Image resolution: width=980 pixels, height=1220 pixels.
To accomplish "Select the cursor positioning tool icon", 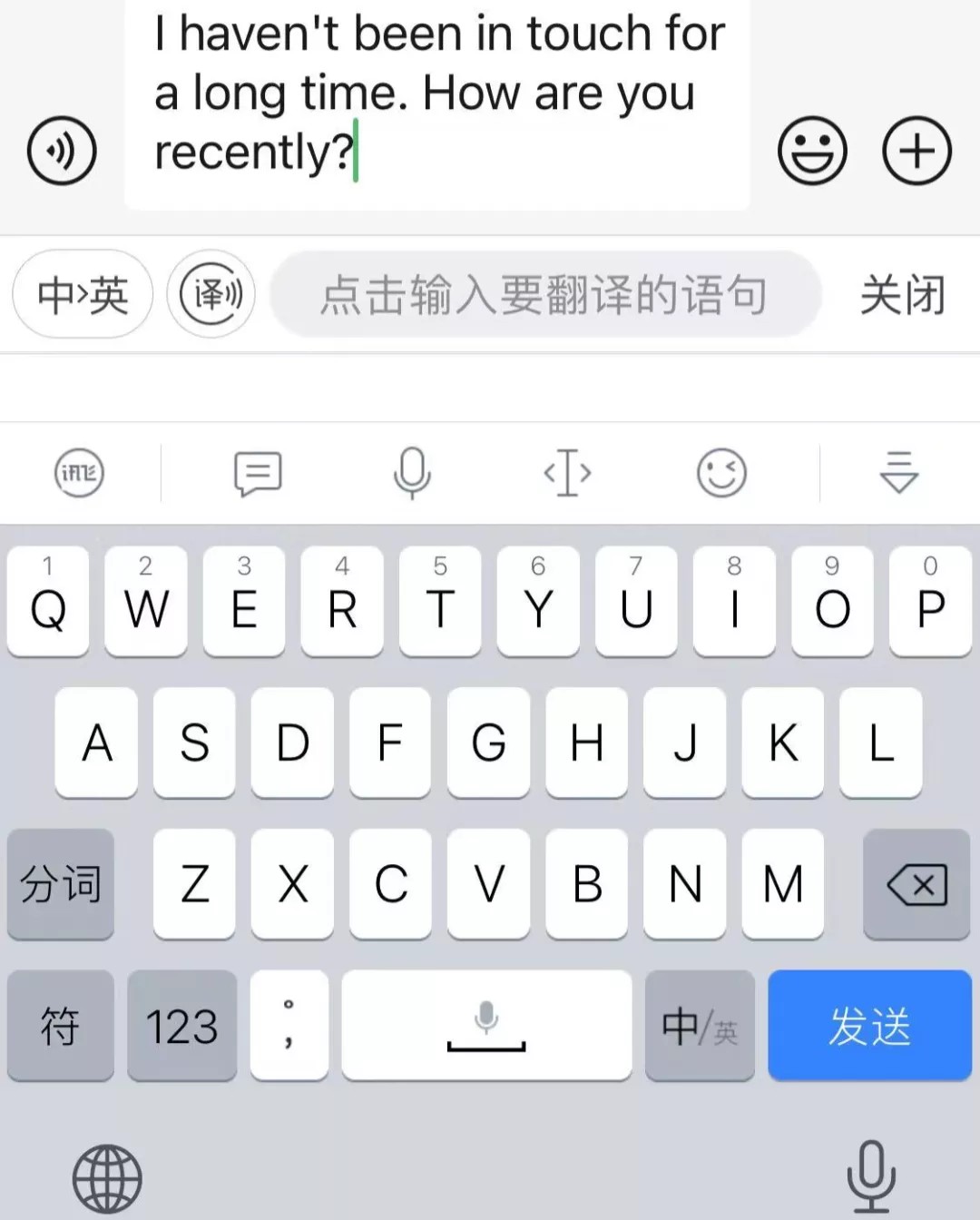I will (567, 473).
